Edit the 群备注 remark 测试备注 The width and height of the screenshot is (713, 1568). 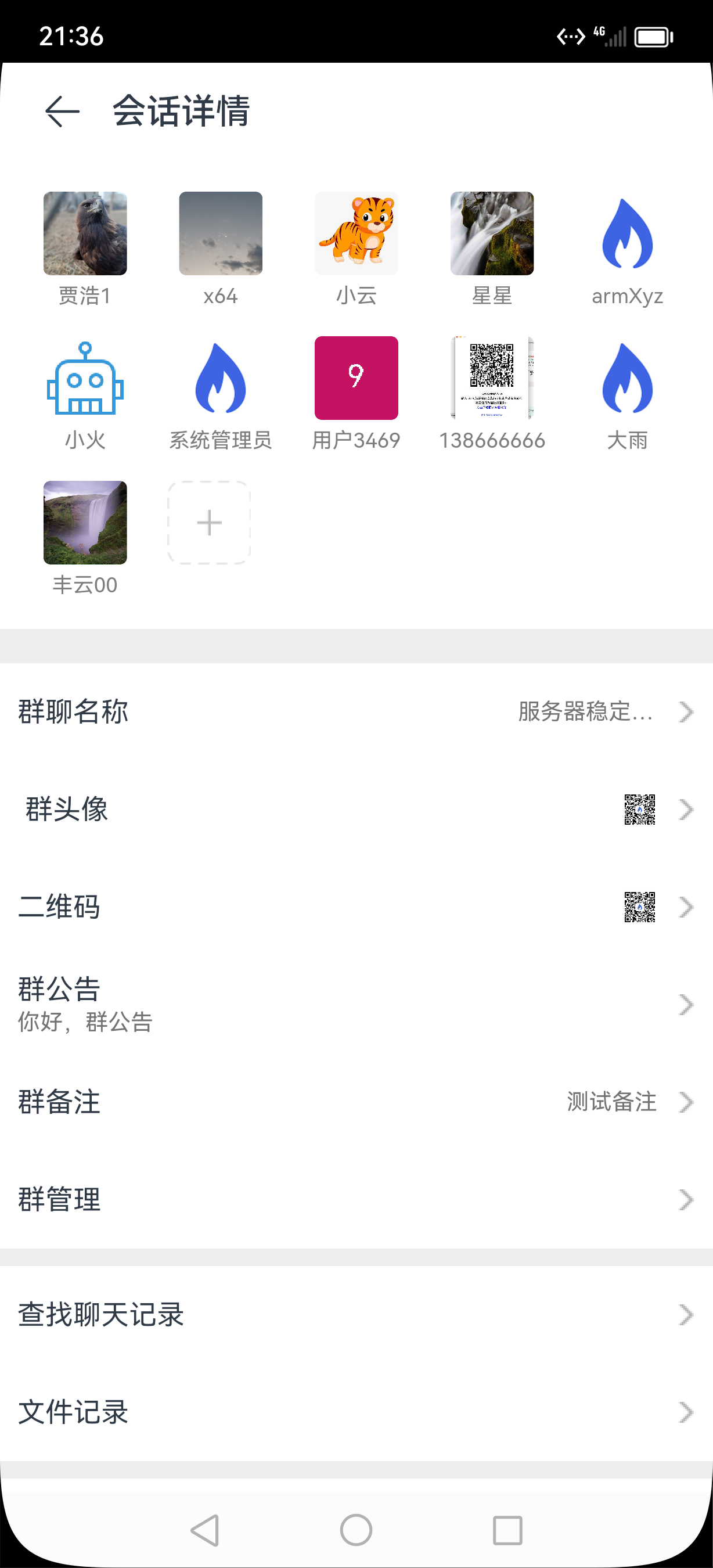pyautogui.click(x=356, y=1102)
